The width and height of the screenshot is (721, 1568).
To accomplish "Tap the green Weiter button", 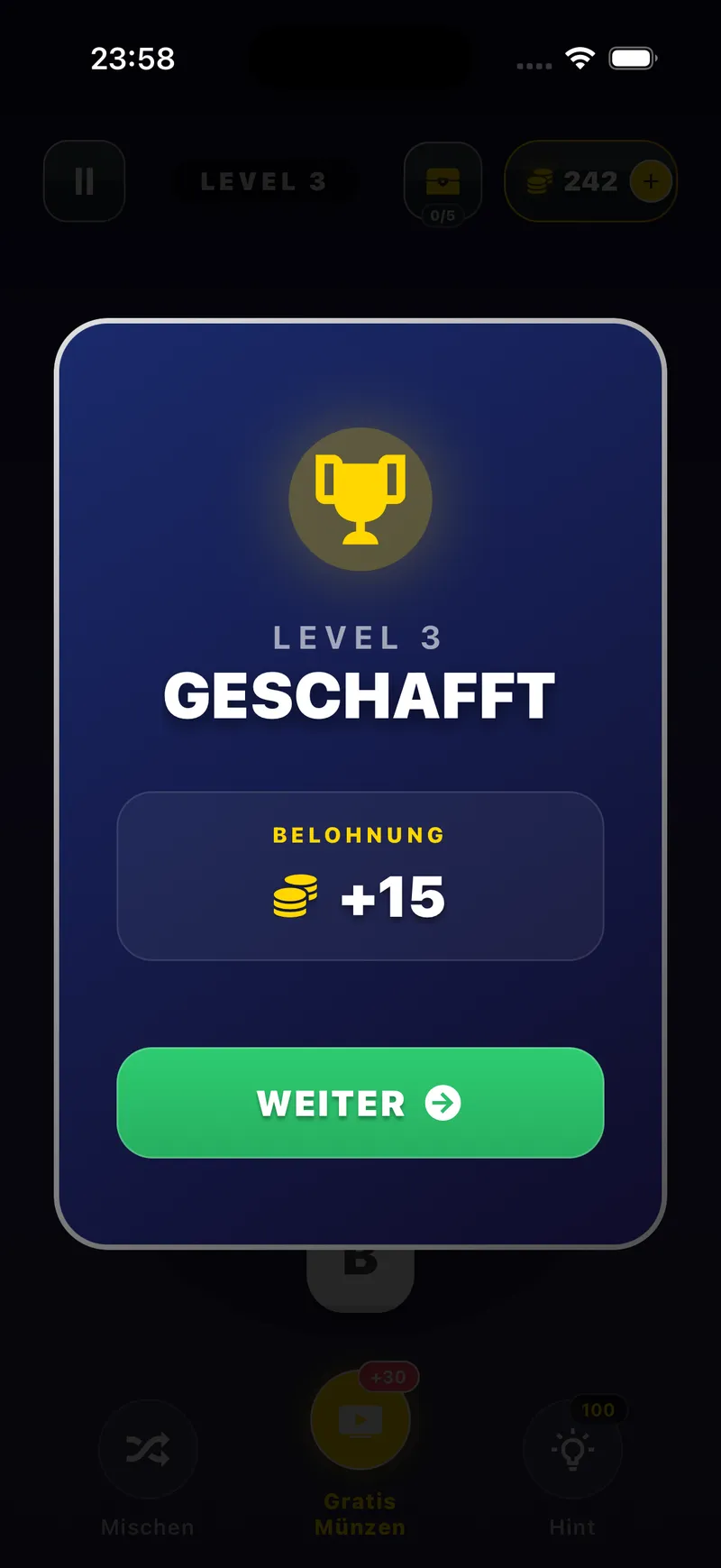I will click(x=360, y=1103).
